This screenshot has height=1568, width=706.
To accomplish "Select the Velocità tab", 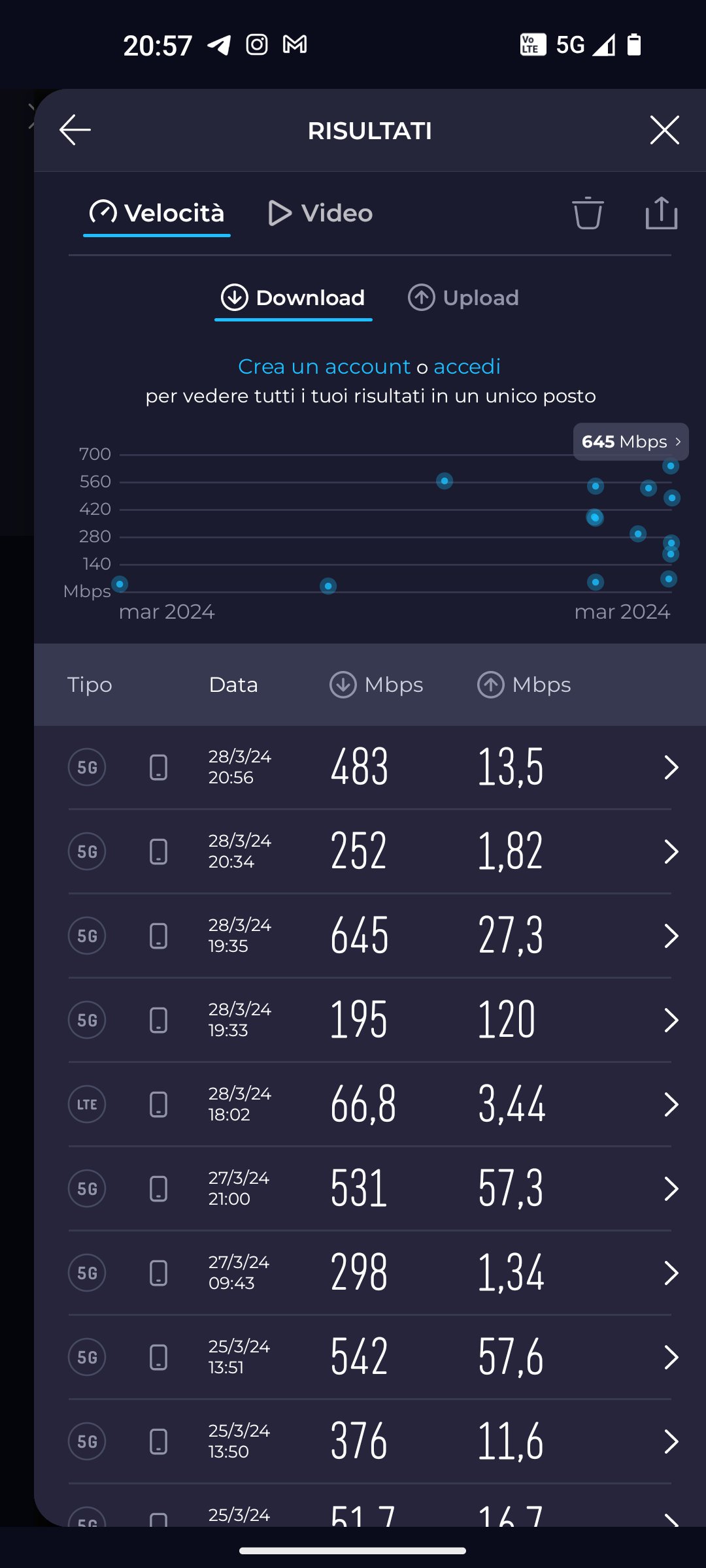I will coord(157,213).
